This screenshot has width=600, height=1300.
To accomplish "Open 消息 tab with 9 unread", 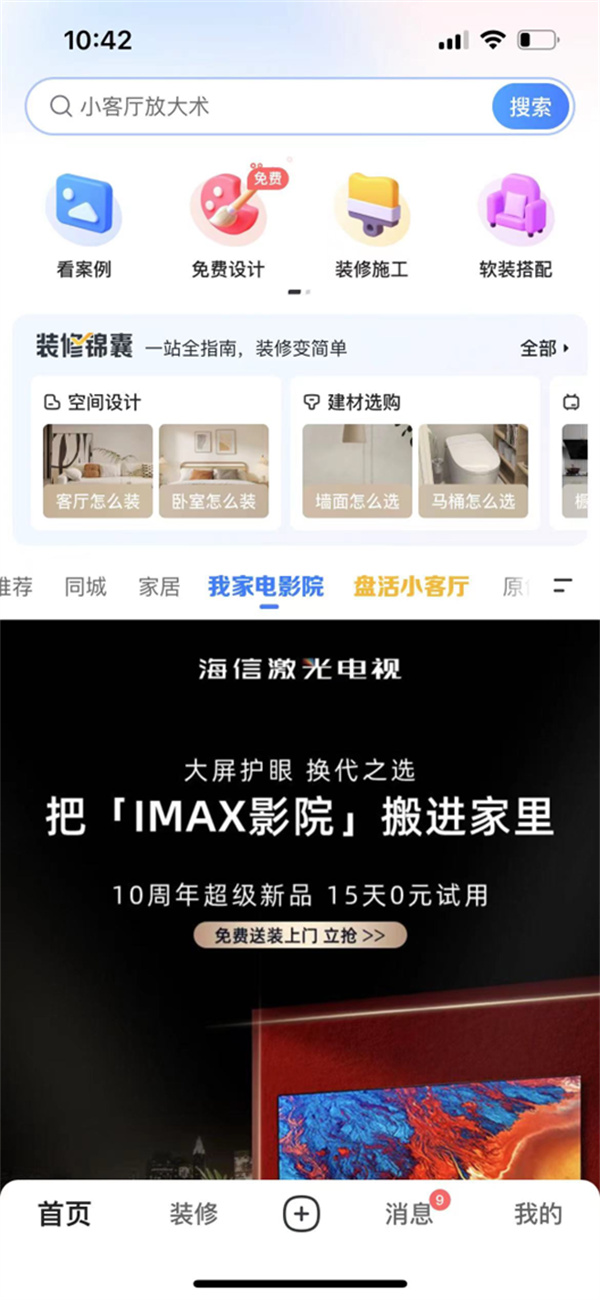I will 410,1214.
